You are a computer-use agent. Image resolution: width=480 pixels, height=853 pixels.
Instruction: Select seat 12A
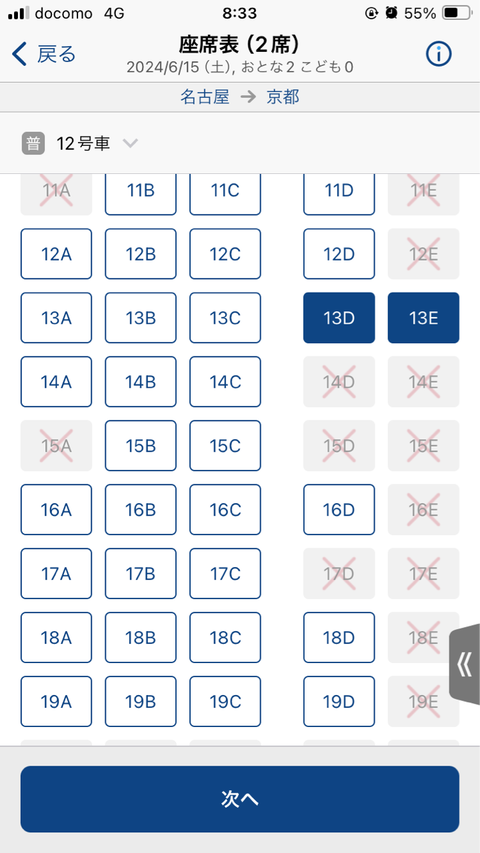click(x=56, y=254)
